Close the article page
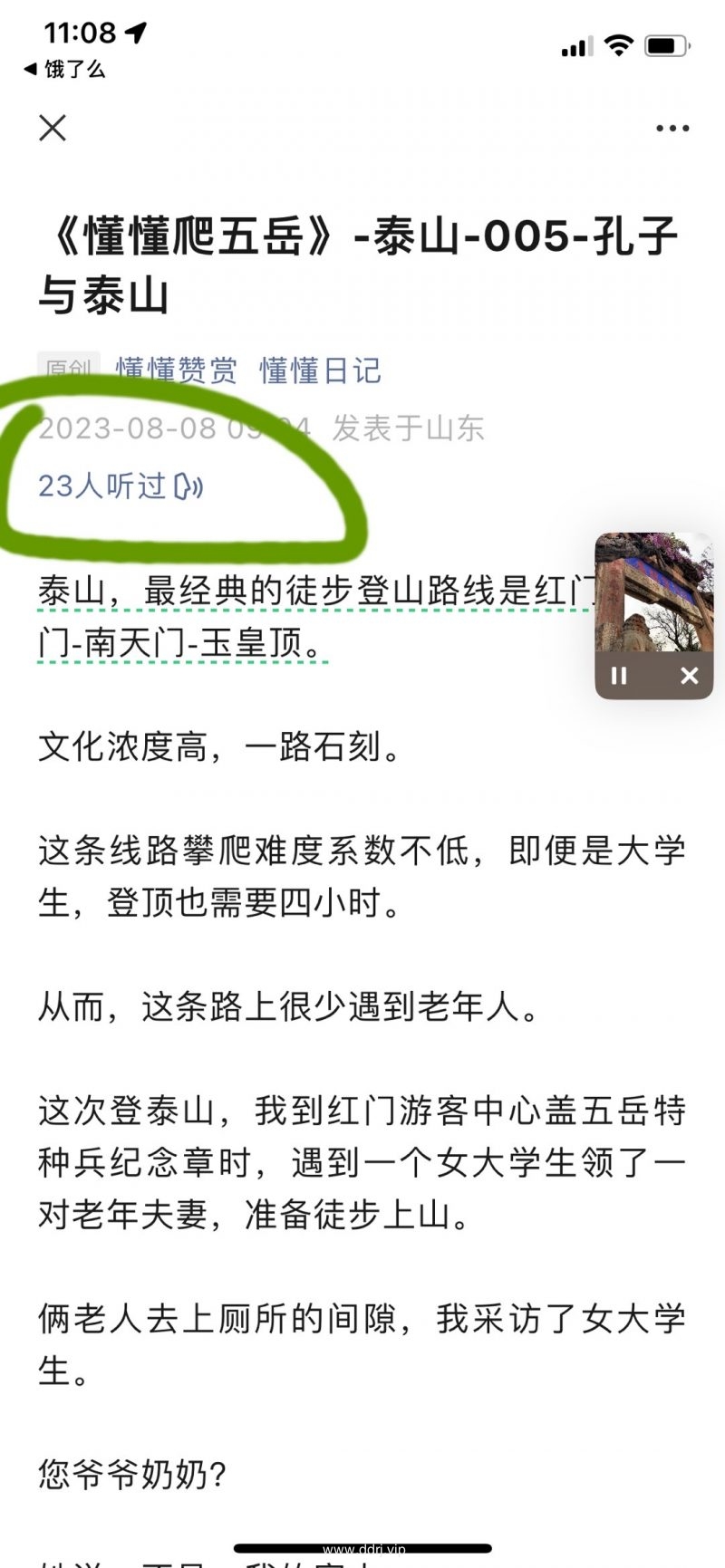Viewport: 725px width, 1568px height. 53,128
